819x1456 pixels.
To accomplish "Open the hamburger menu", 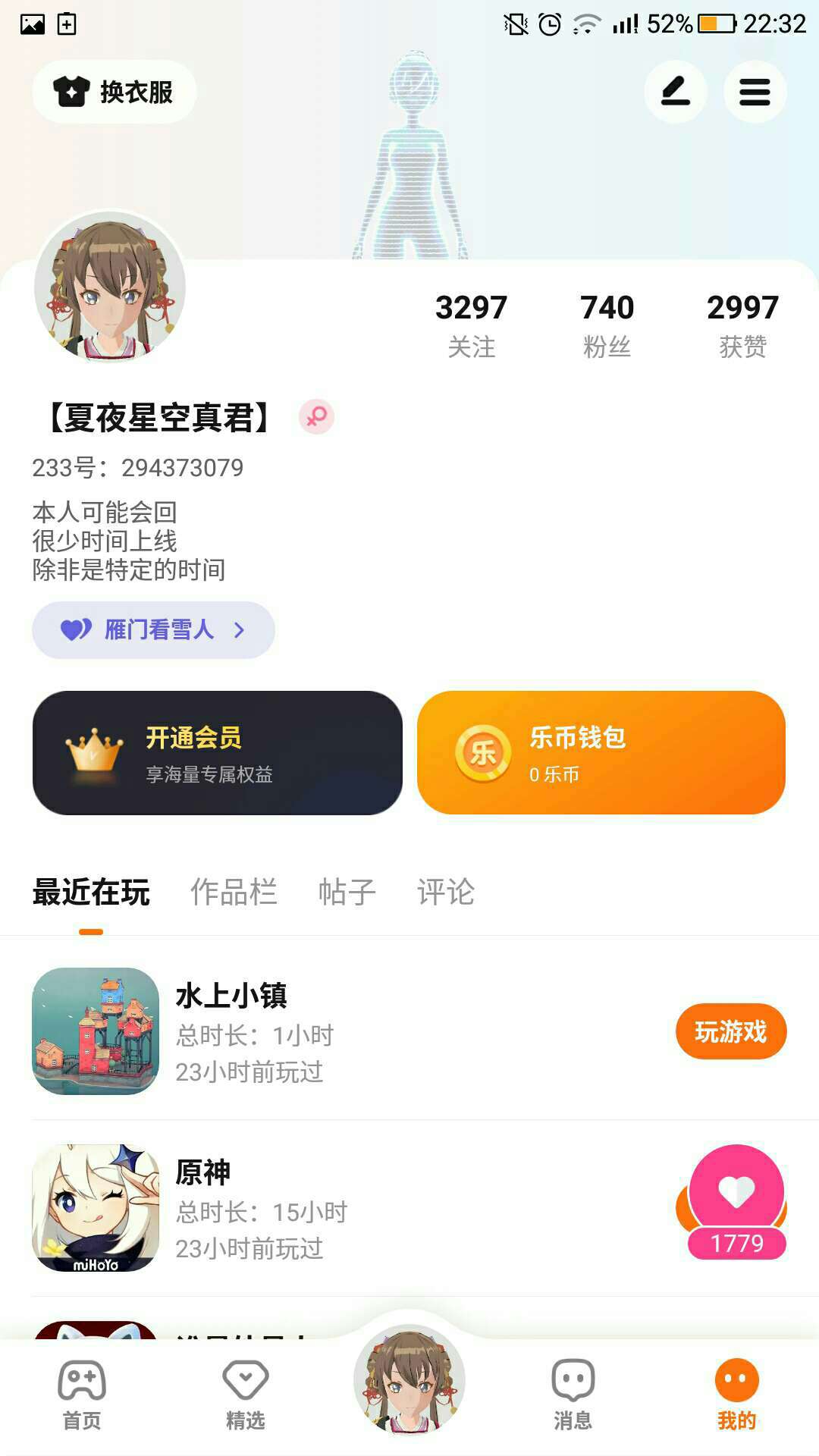I will pyautogui.click(x=755, y=92).
